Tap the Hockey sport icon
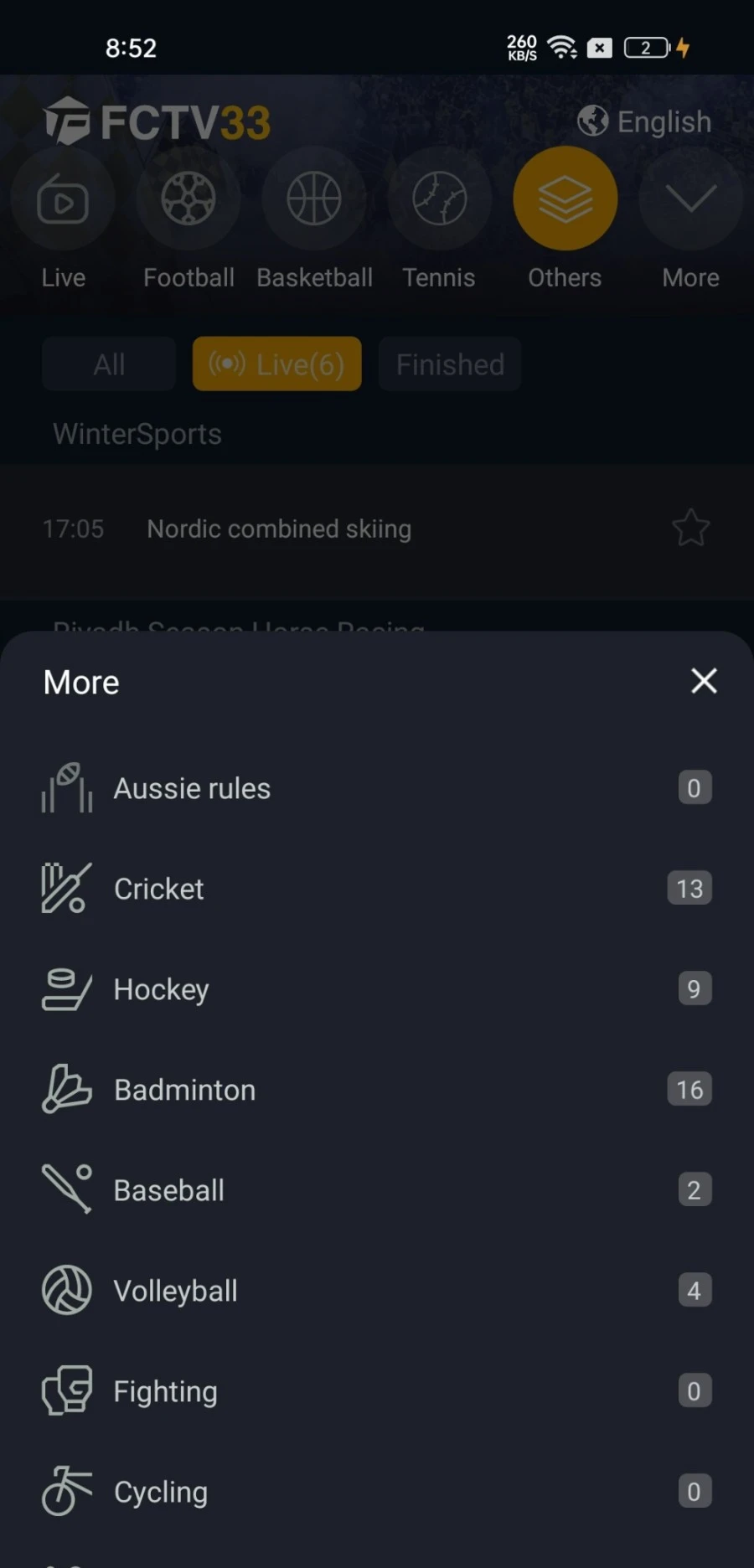This screenshot has width=754, height=1568. [65, 988]
